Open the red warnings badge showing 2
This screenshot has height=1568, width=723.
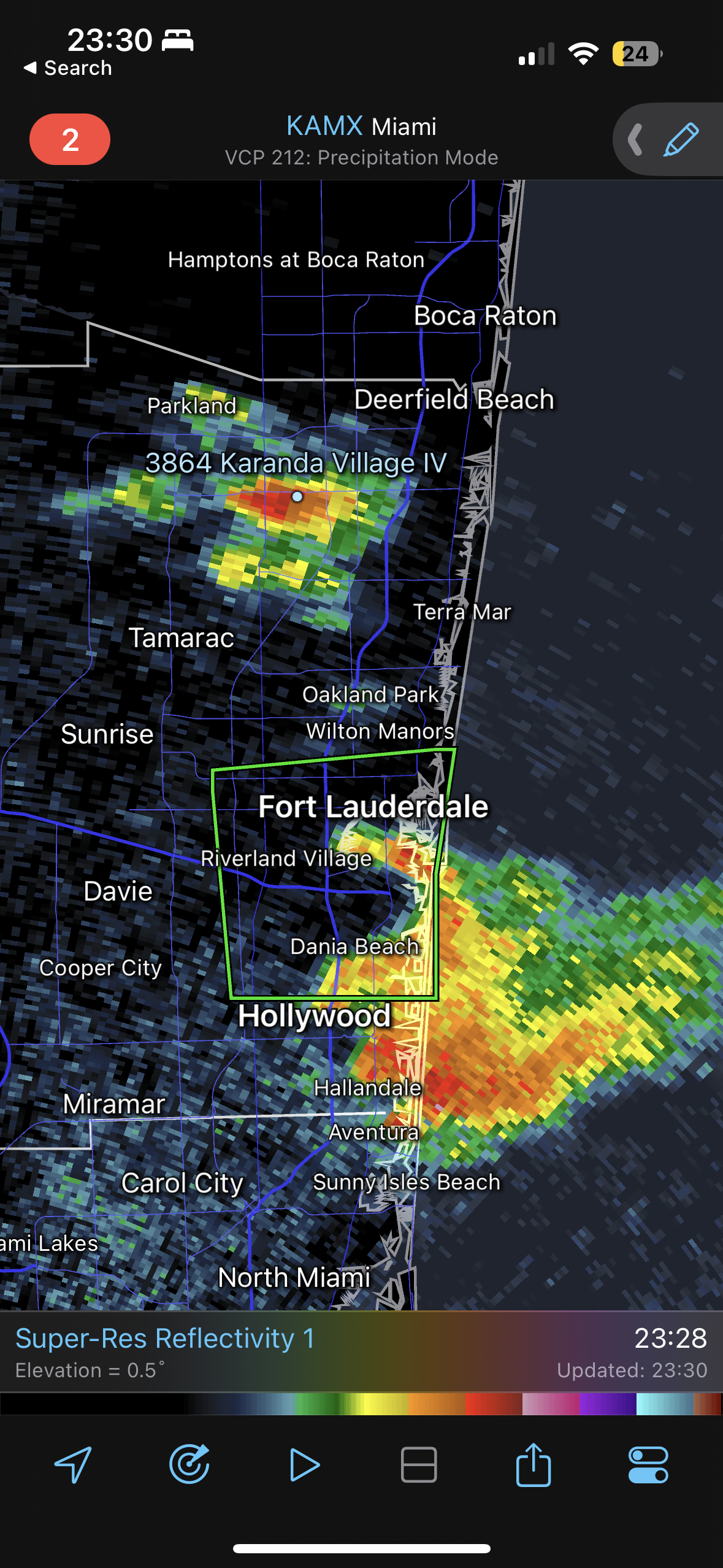click(70, 139)
